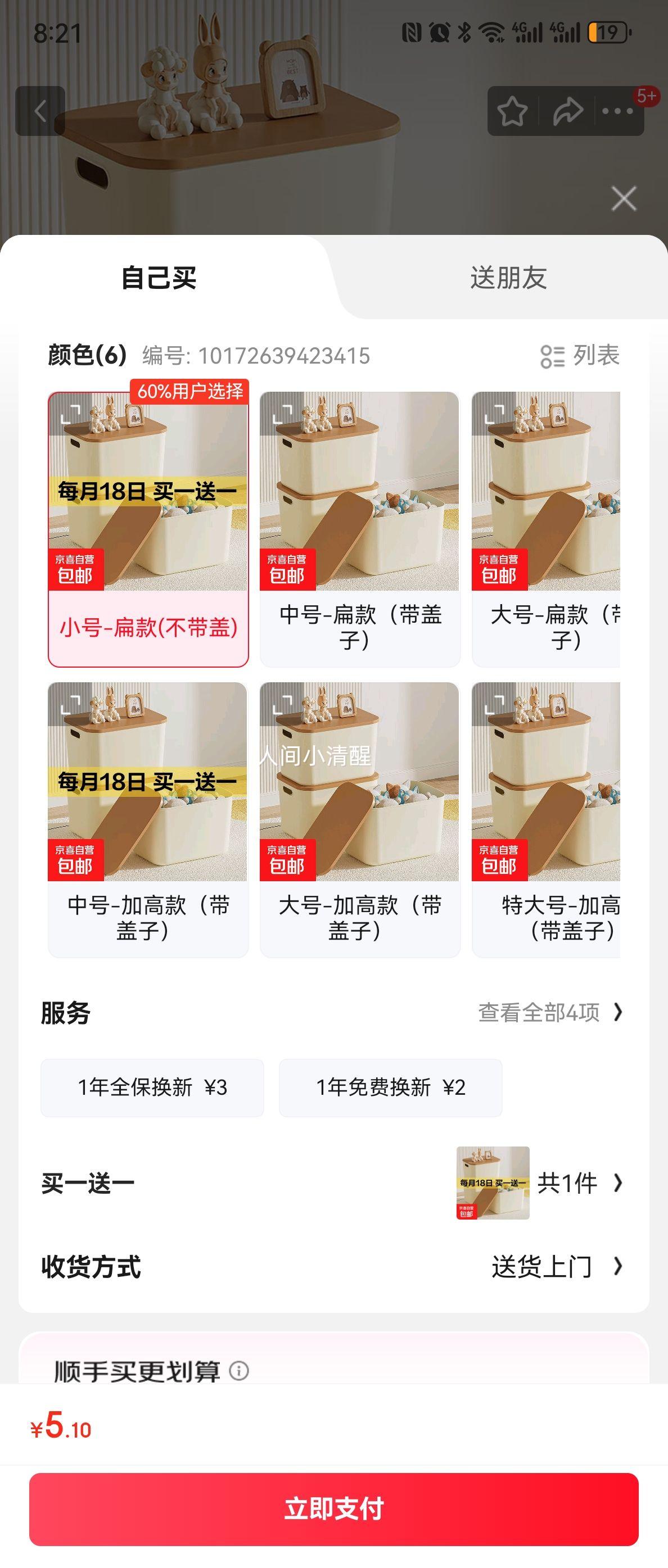The width and height of the screenshot is (668, 1568).
Task: Go back to previous page
Action: coord(40,111)
